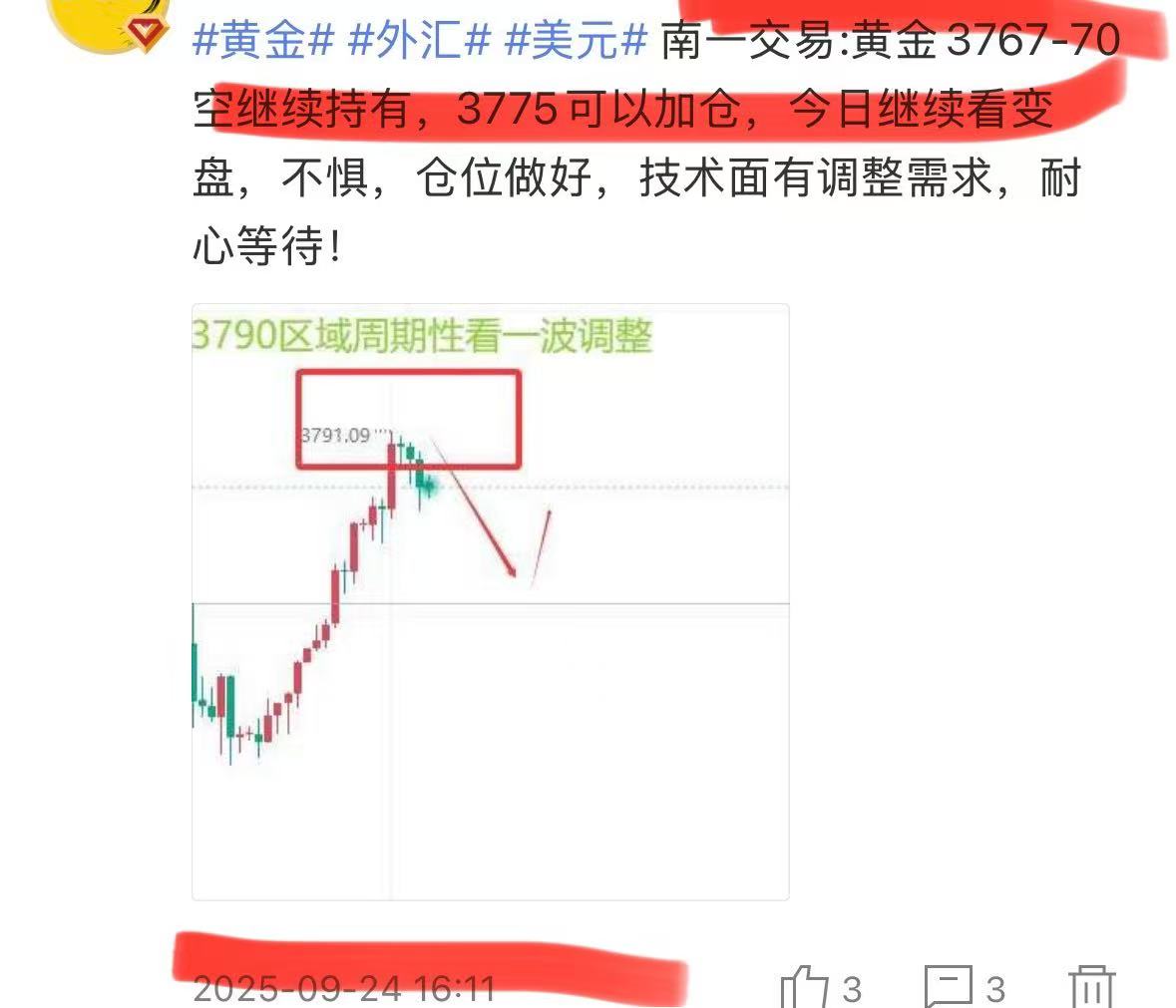
Task: Delete this post with trash icon
Action: click(1091, 988)
